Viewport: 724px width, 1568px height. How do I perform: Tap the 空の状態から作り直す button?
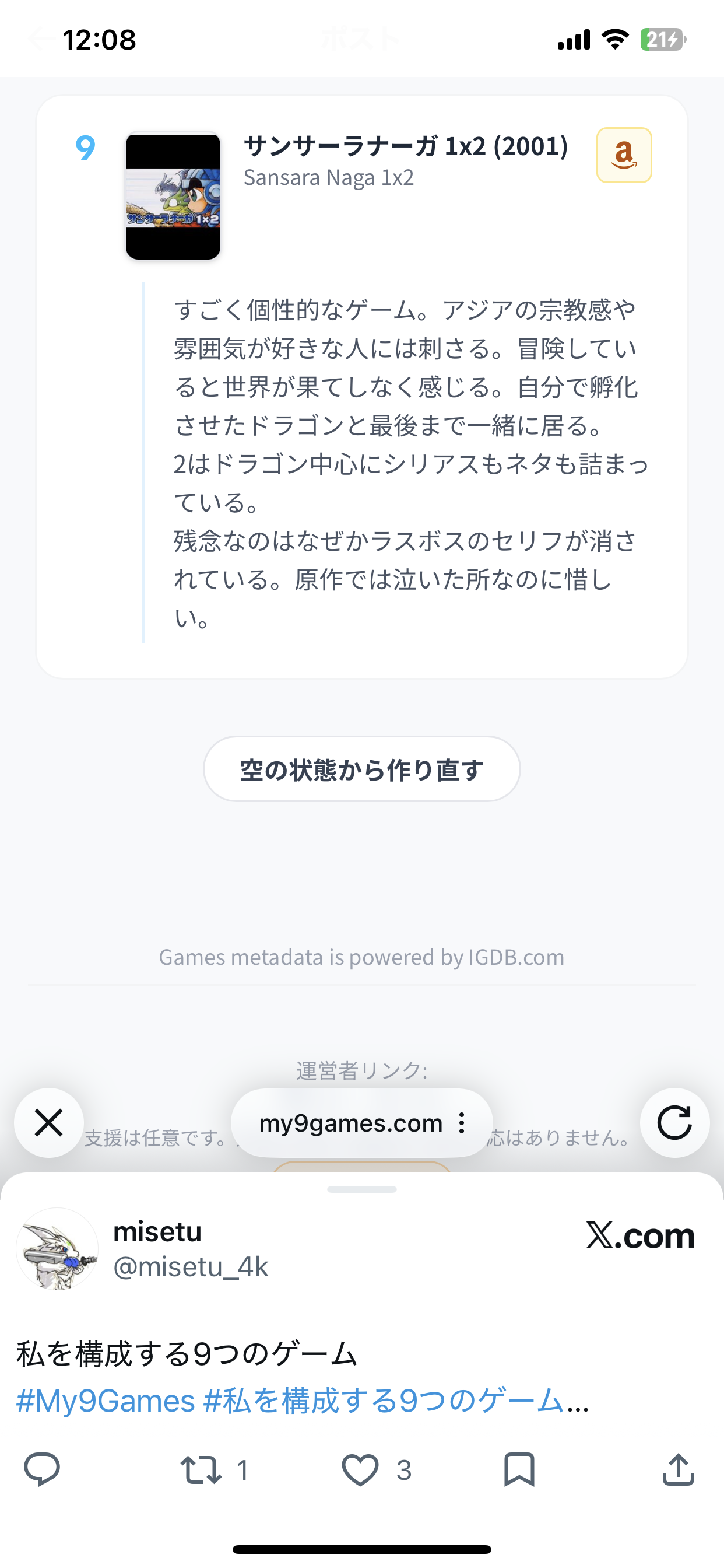pos(361,769)
